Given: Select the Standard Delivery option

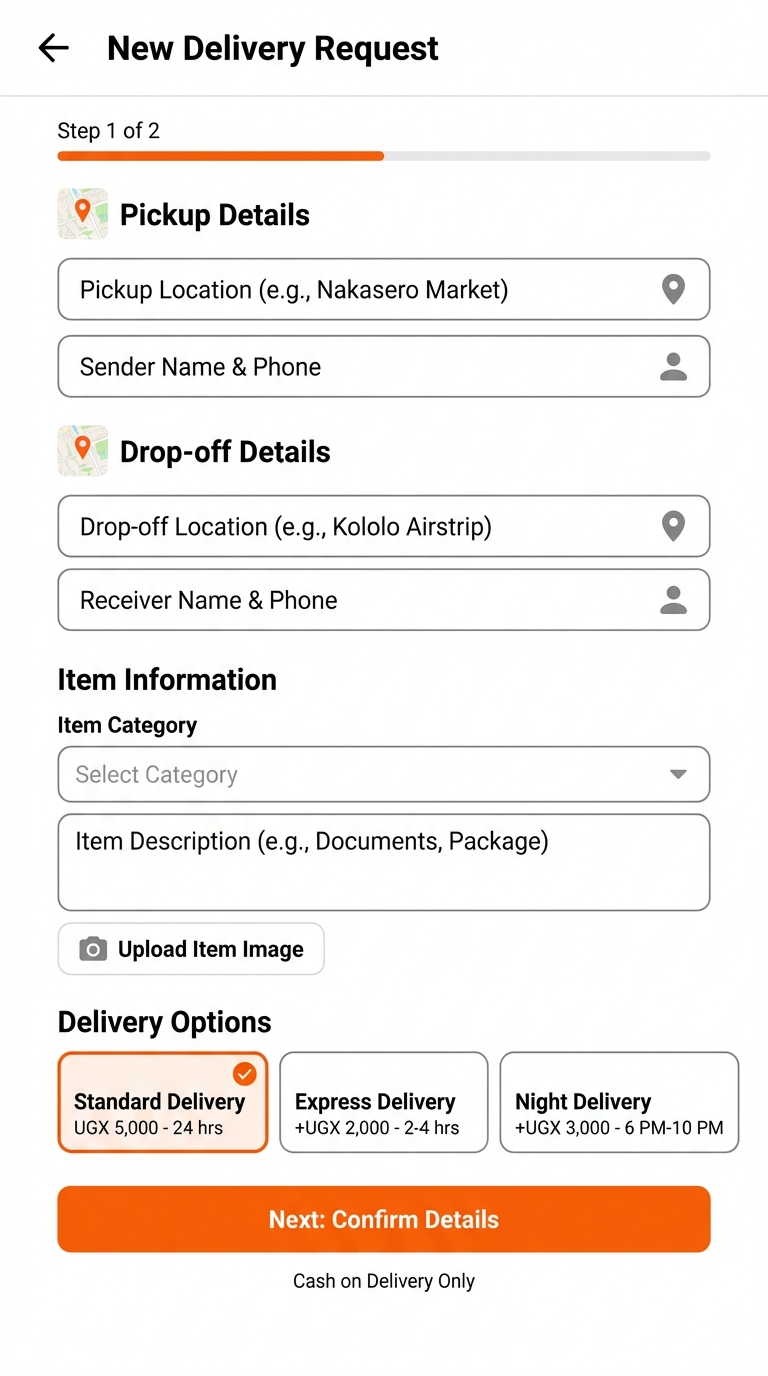Looking at the screenshot, I should click(163, 1102).
